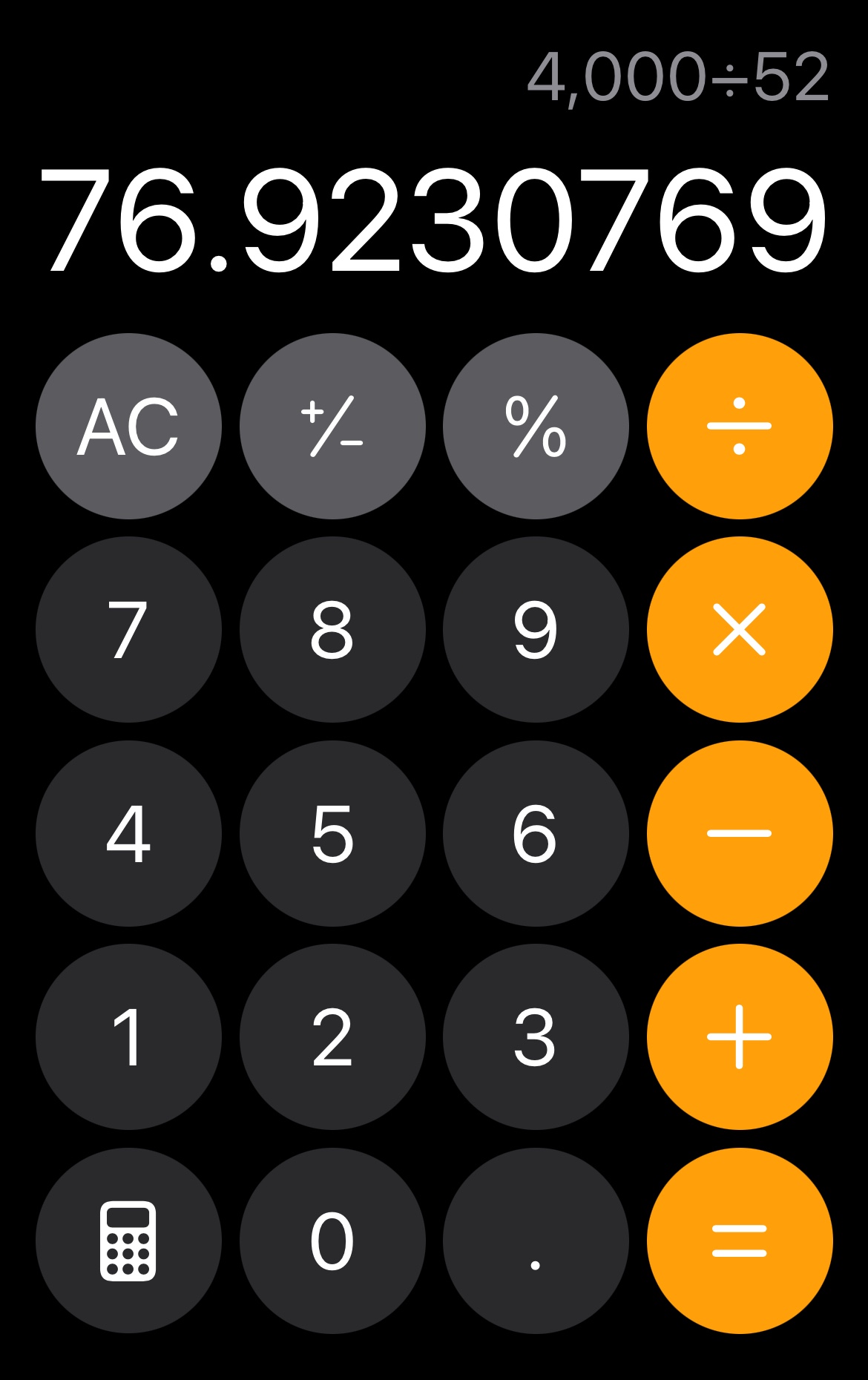The image size is (868, 1380).
Task: Apply the percent function
Action: (536, 426)
